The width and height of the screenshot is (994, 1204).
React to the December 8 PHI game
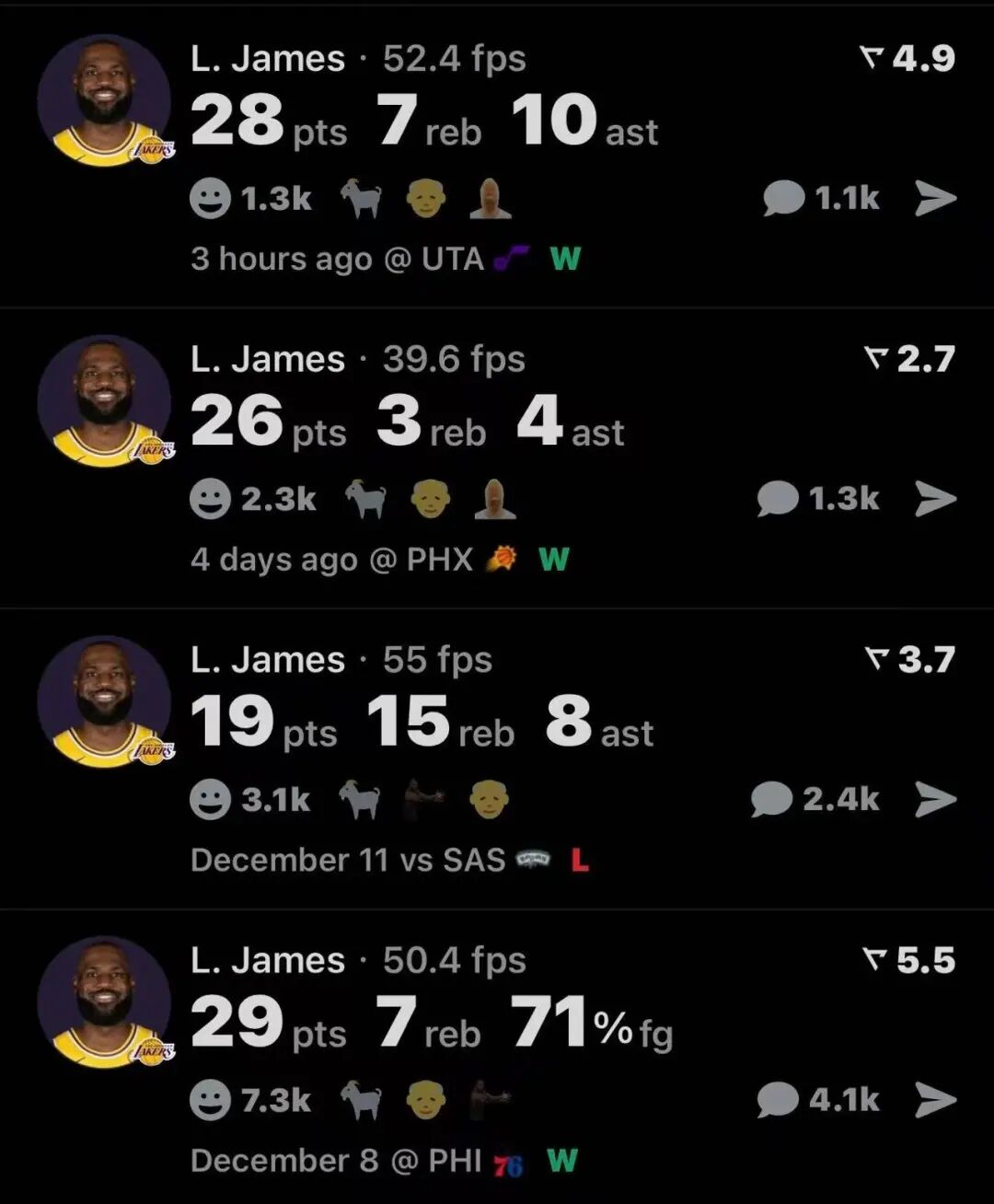(x=210, y=1101)
